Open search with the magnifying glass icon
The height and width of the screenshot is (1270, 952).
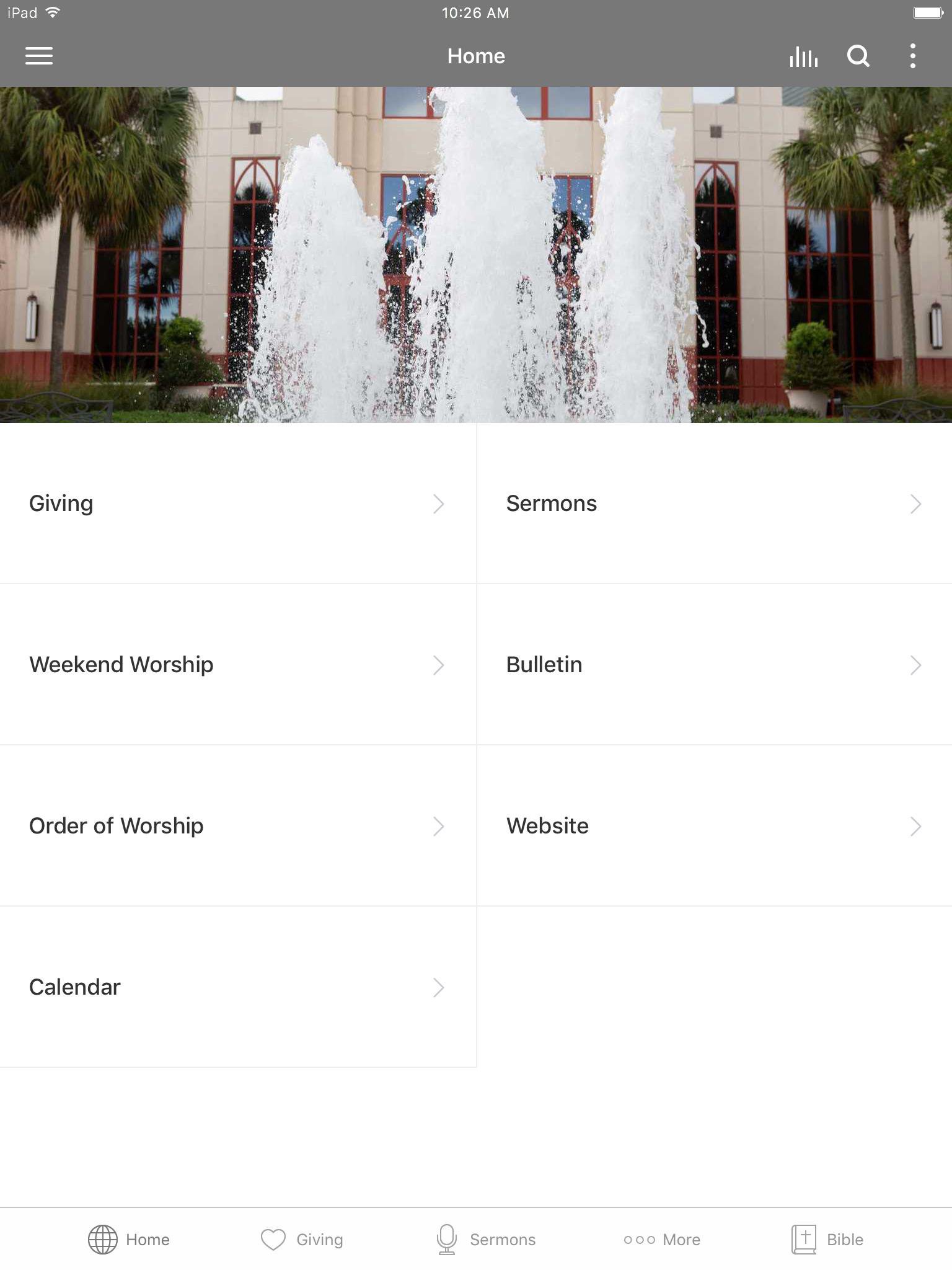pyautogui.click(x=858, y=56)
